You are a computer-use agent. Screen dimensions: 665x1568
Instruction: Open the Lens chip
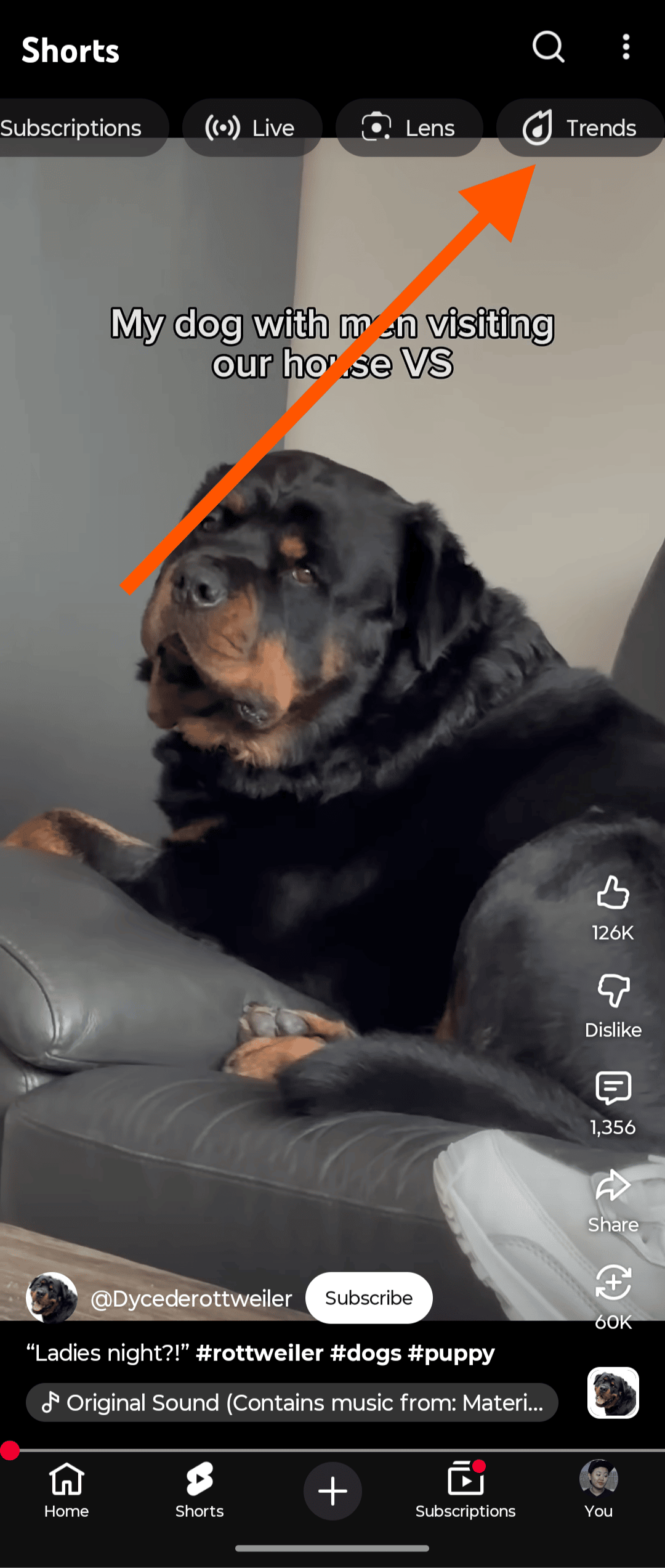pos(409,128)
